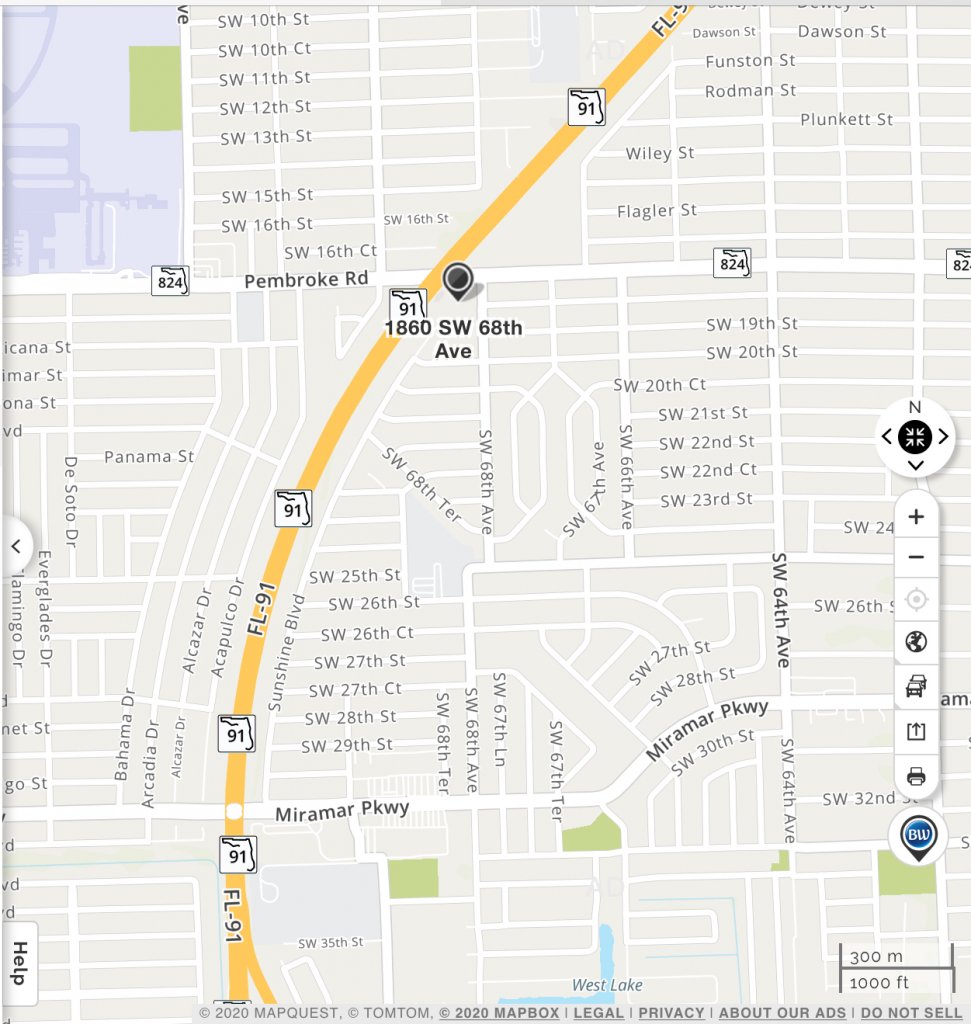Pan the map right with compass arrow

[x=943, y=437]
